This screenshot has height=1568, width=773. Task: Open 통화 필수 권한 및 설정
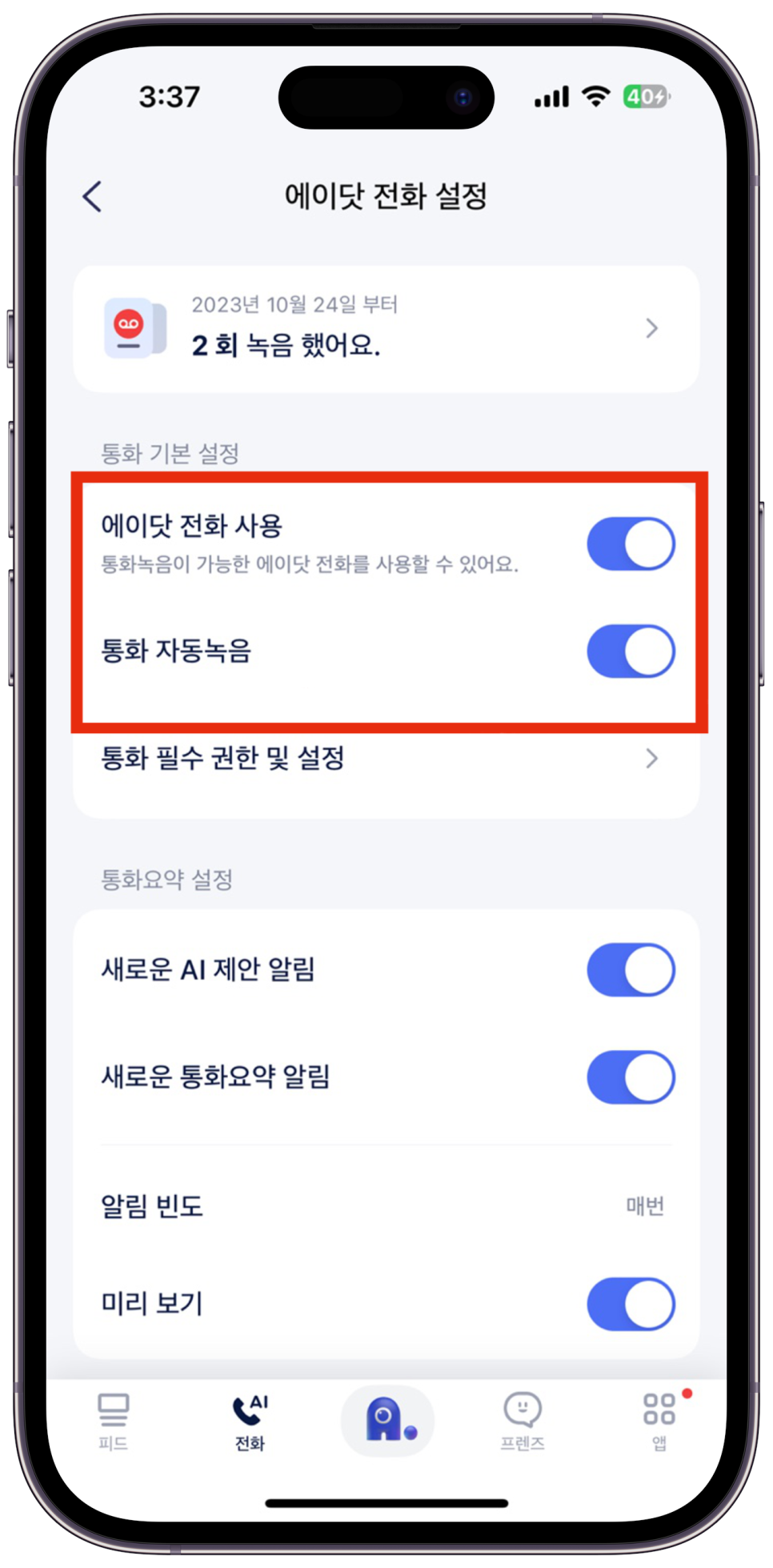tap(386, 758)
